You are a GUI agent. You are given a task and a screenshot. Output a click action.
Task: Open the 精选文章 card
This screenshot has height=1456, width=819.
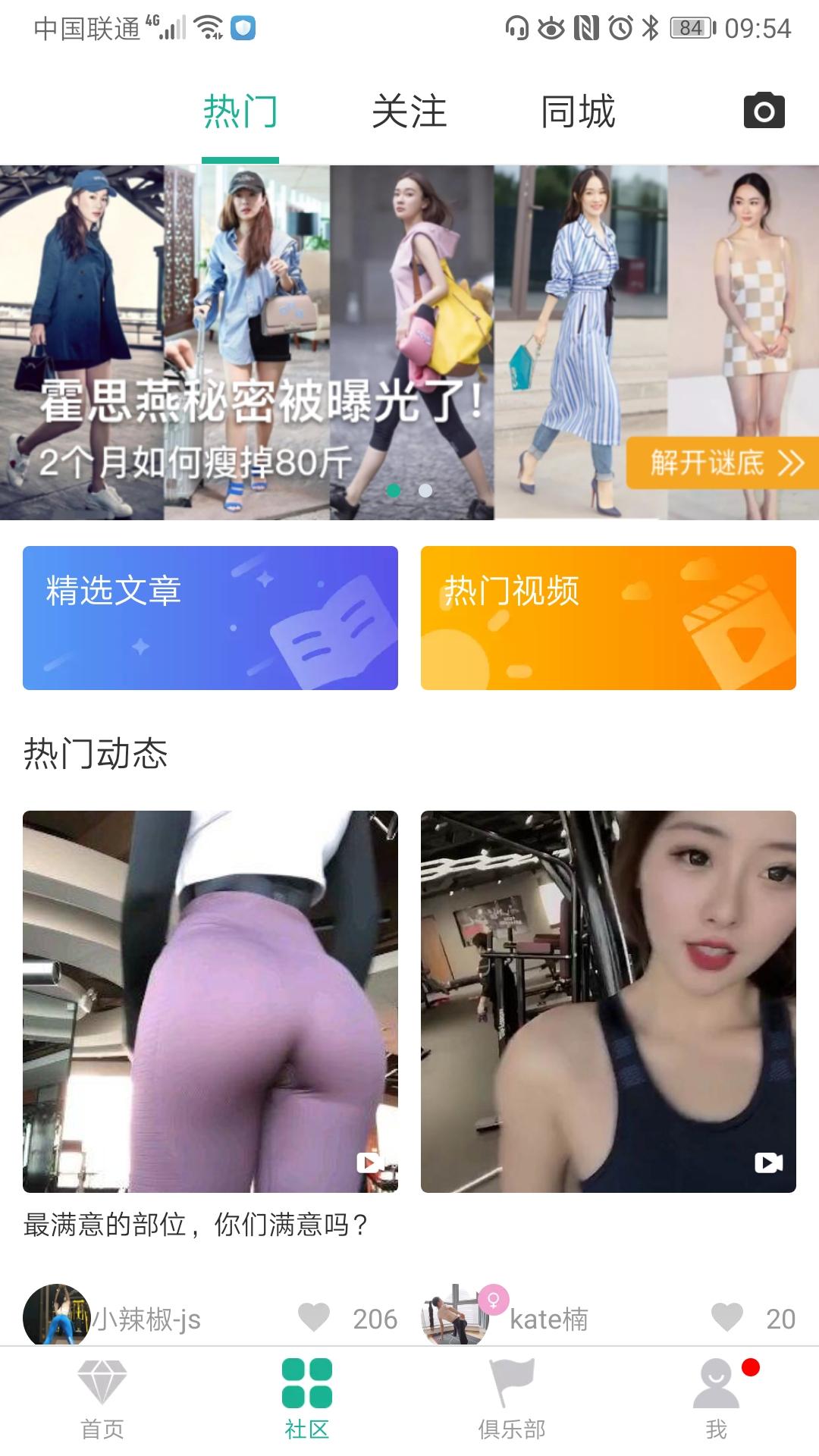pos(210,617)
